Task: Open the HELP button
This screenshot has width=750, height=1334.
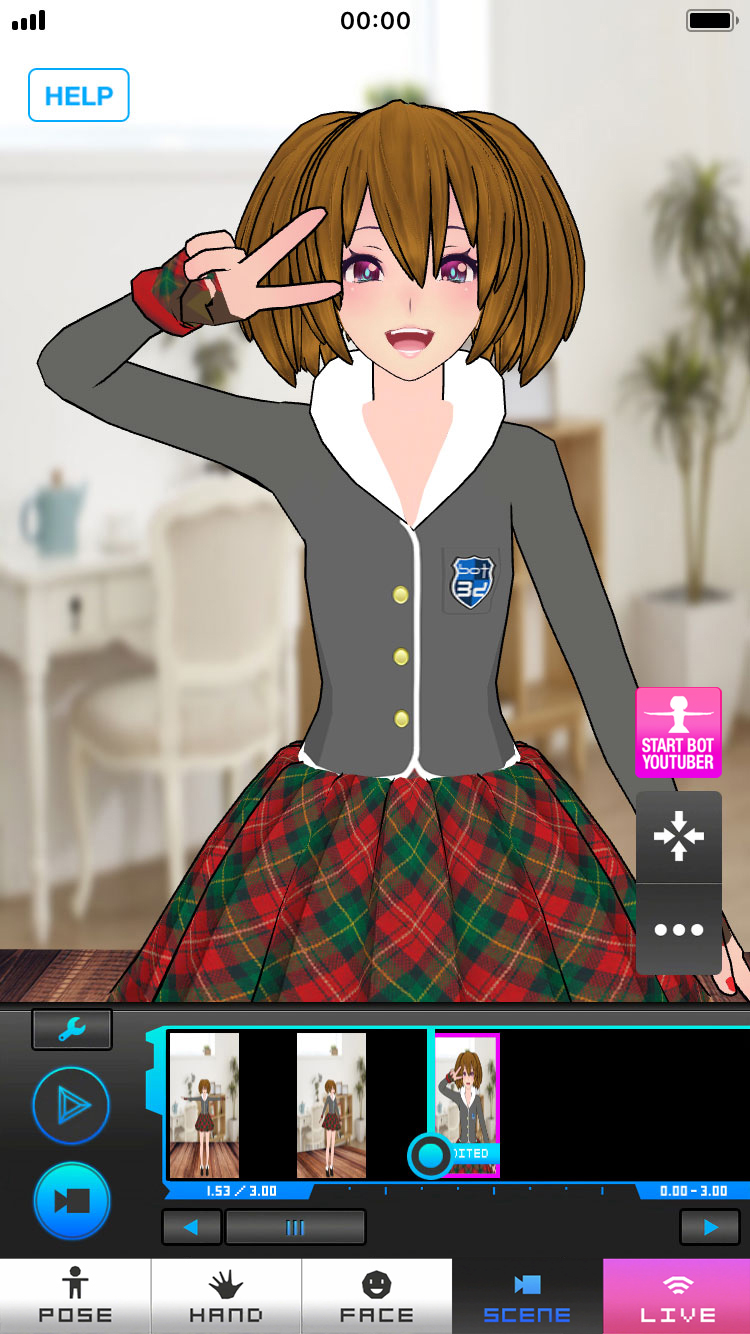Action: [x=78, y=95]
